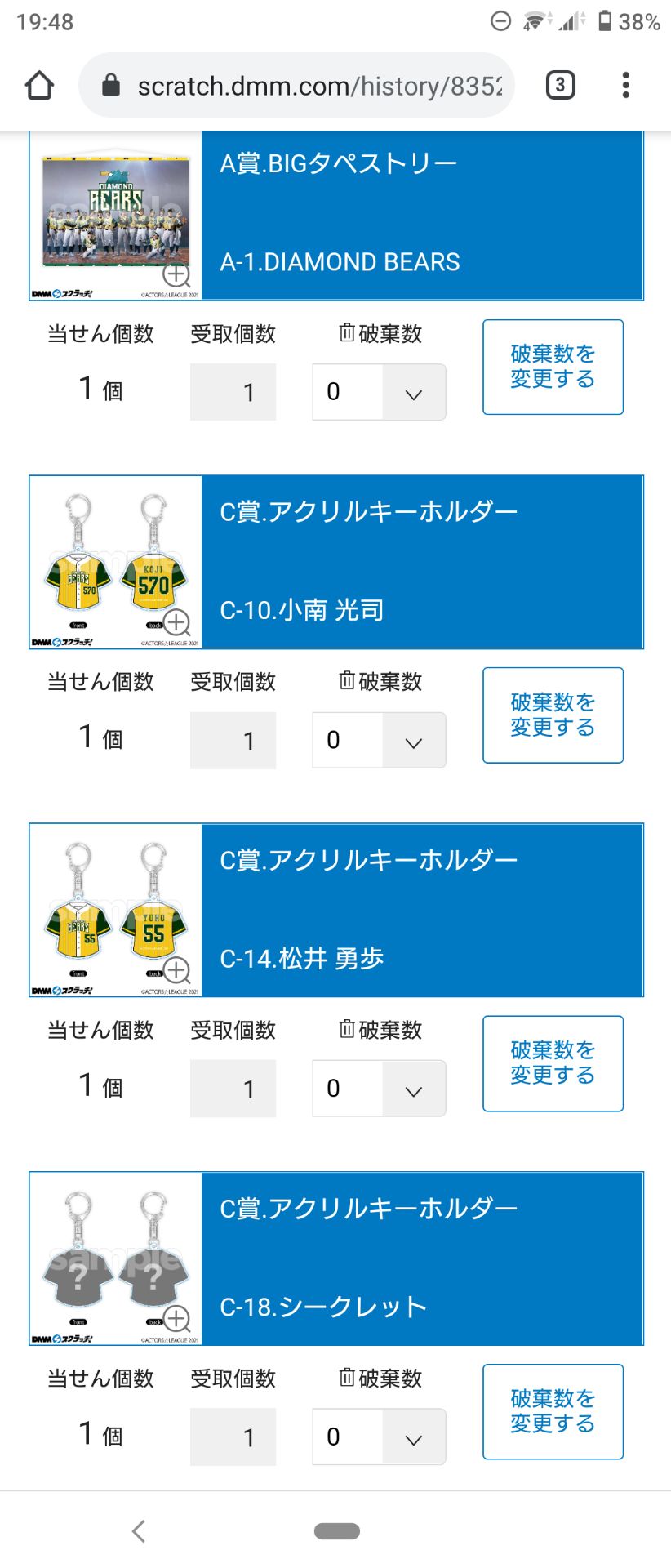
Task: Enlarge the C-18.シークレット keyholder image
Action: pos(176,1318)
